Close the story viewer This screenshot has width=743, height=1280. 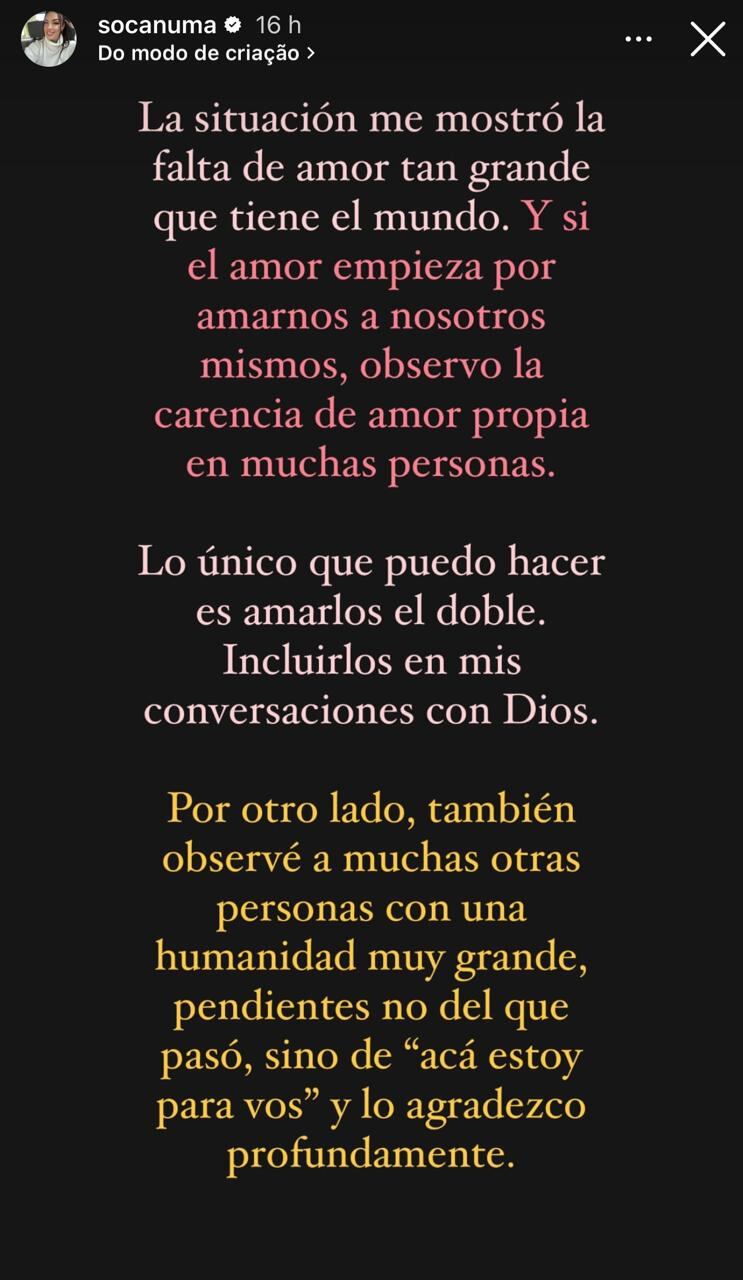[707, 39]
